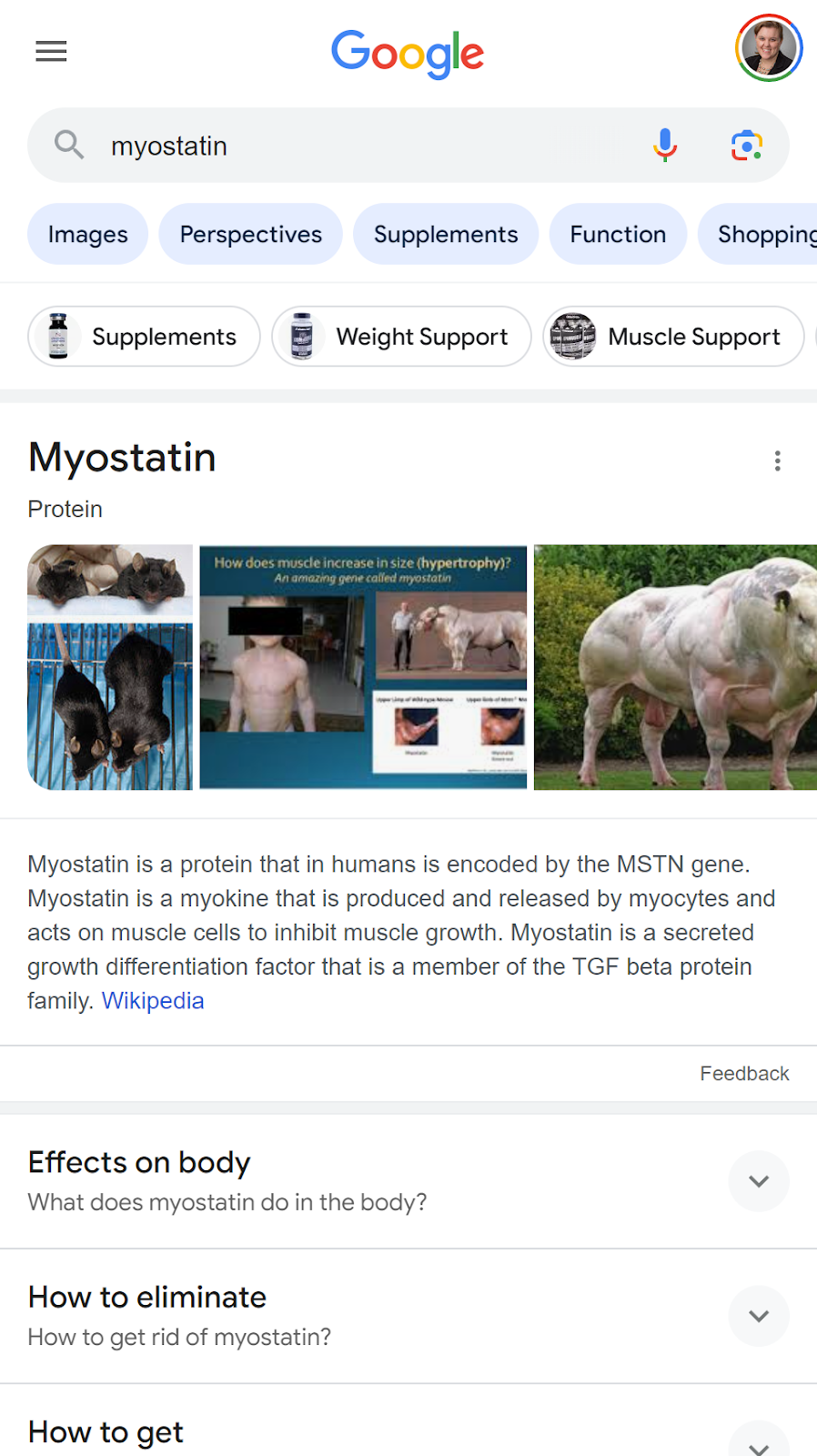
Task: Open the hypertrophy slide image
Action: point(363,667)
